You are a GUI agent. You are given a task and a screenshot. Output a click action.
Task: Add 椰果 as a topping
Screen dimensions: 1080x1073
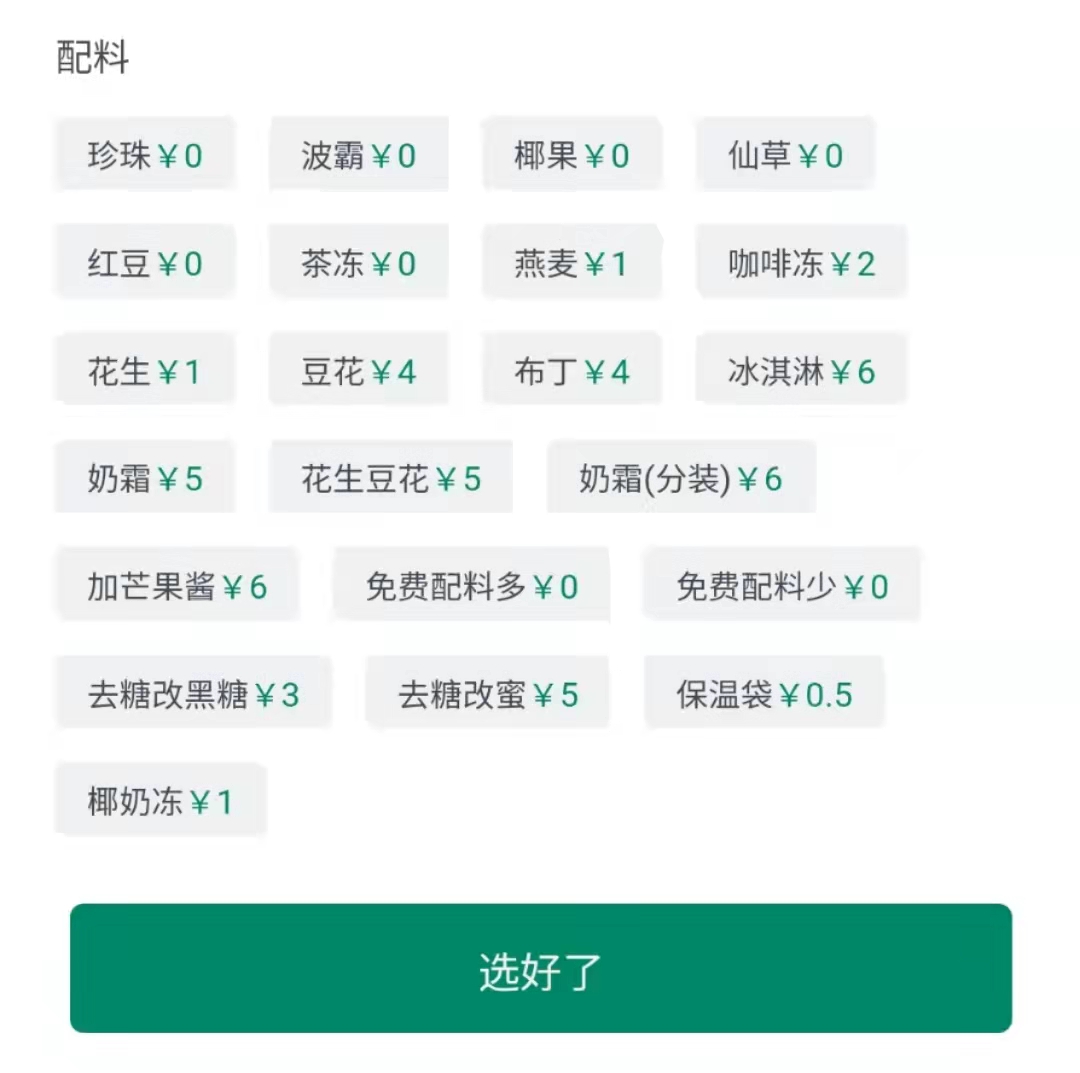point(571,155)
